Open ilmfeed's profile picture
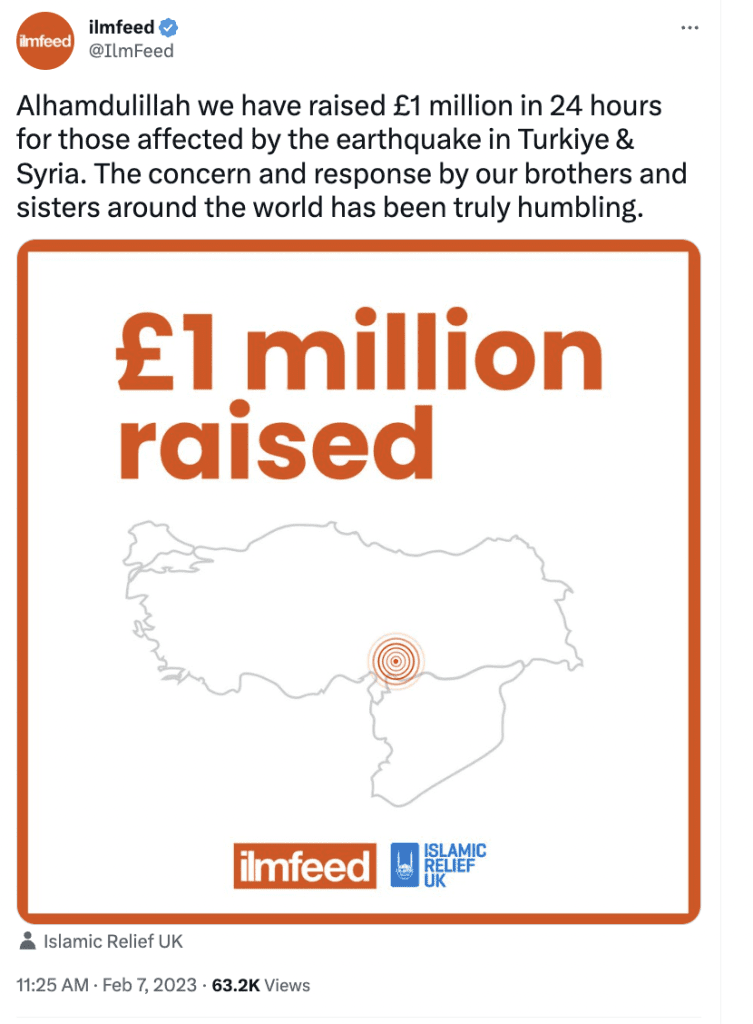Image resolution: width=753 pixels, height=1024 pixels. click(41, 41)
